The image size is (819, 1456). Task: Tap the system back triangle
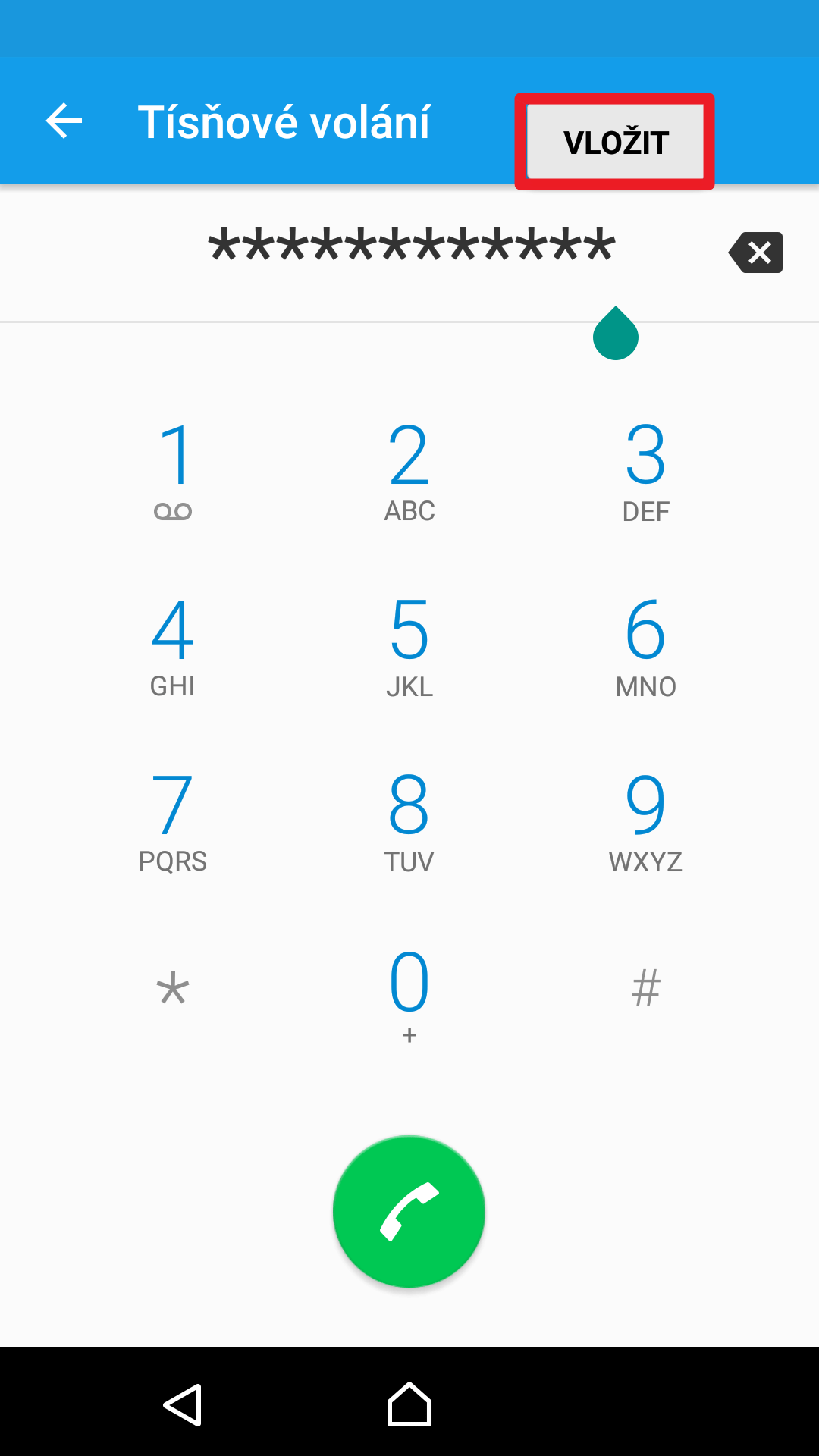(x=183, y=1404)
